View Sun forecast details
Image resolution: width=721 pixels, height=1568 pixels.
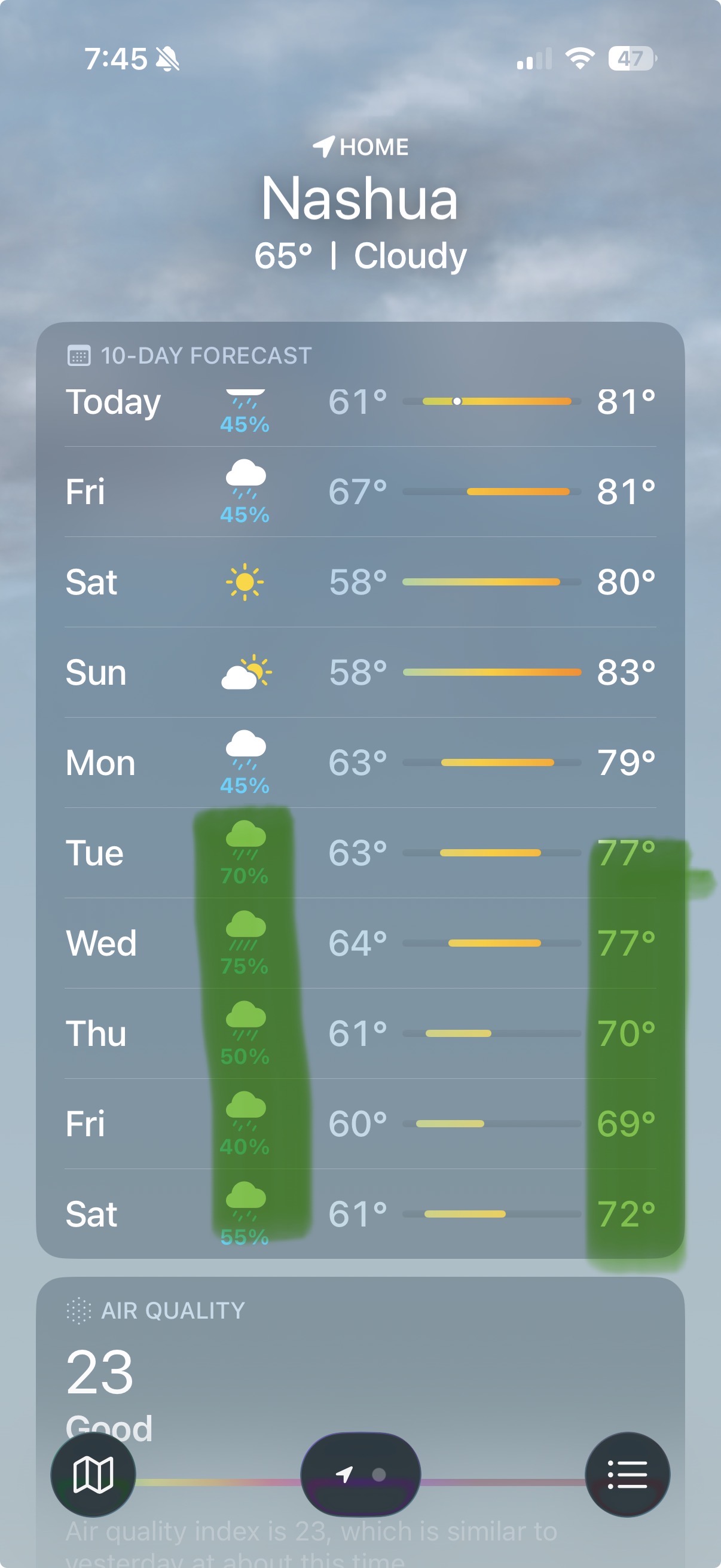tap(361, 672)
